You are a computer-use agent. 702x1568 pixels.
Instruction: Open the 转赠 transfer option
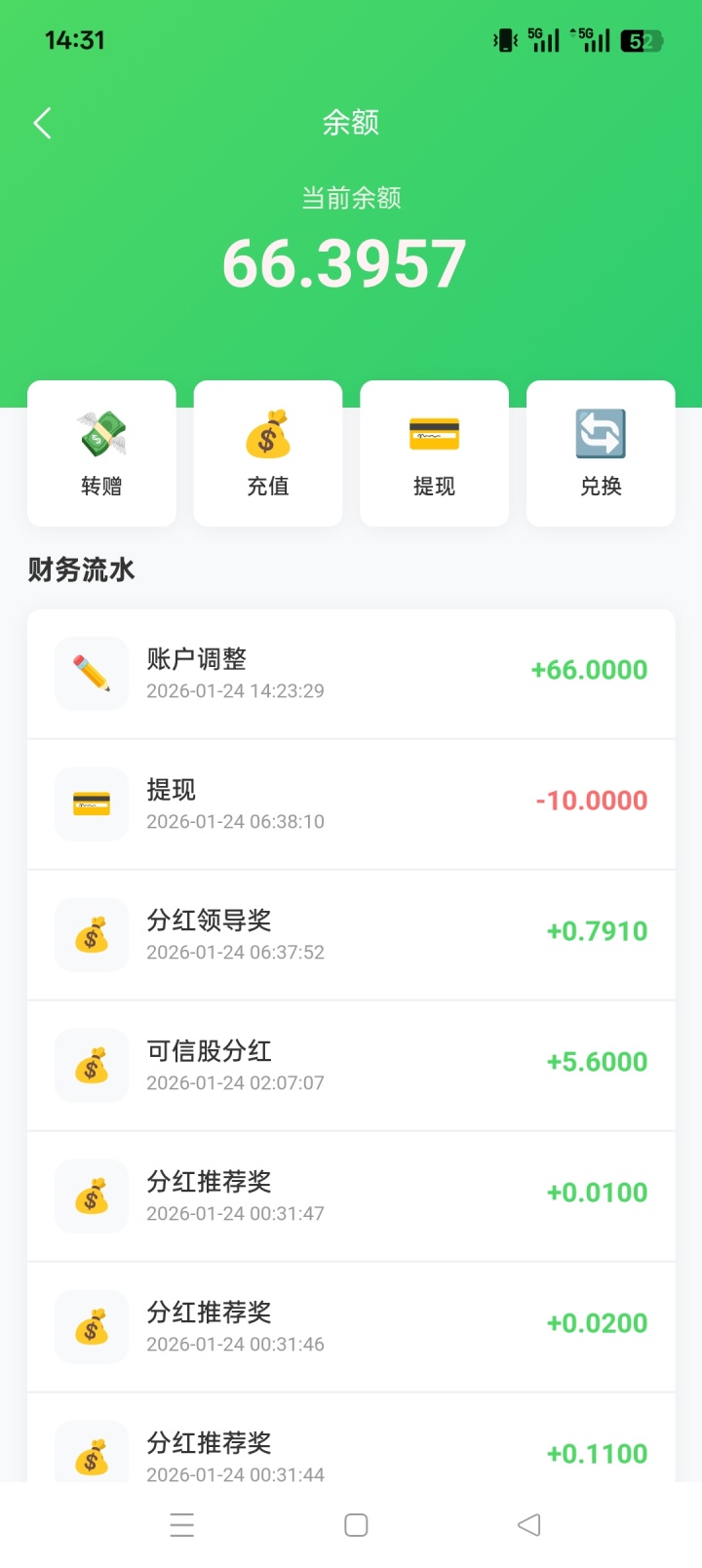101,453
